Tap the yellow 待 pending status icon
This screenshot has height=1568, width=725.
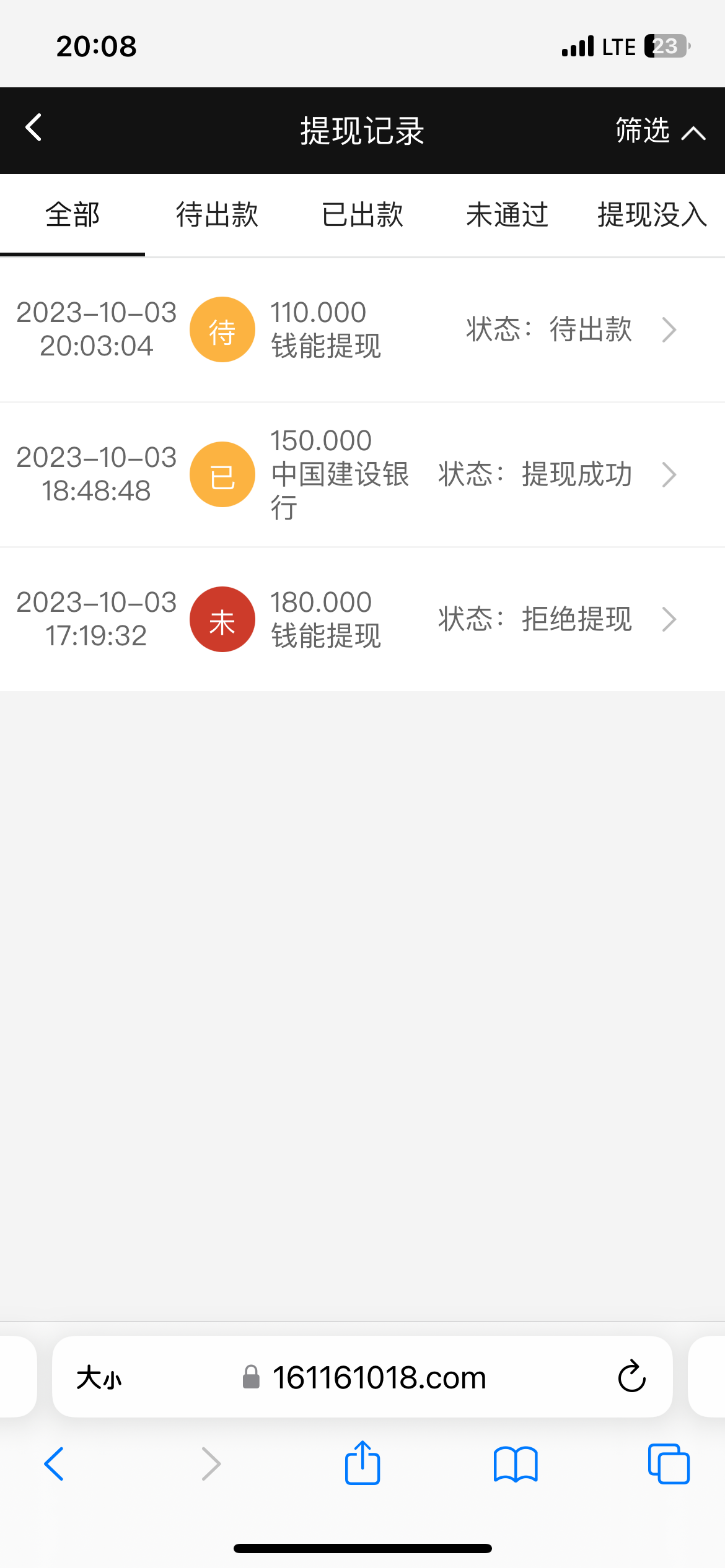[222, 329]
